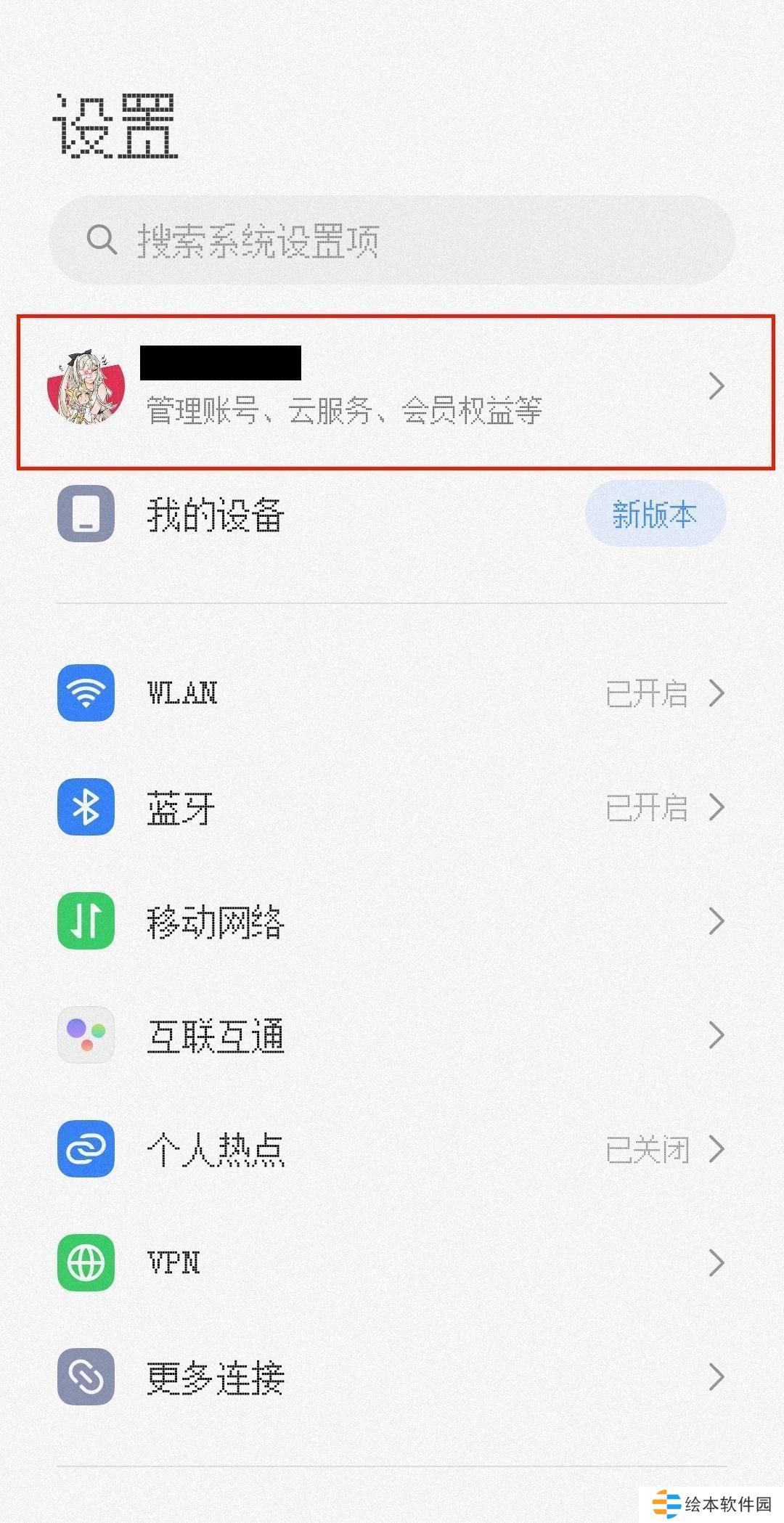Open 个人热点 hotspot settings

point(392,1149)
